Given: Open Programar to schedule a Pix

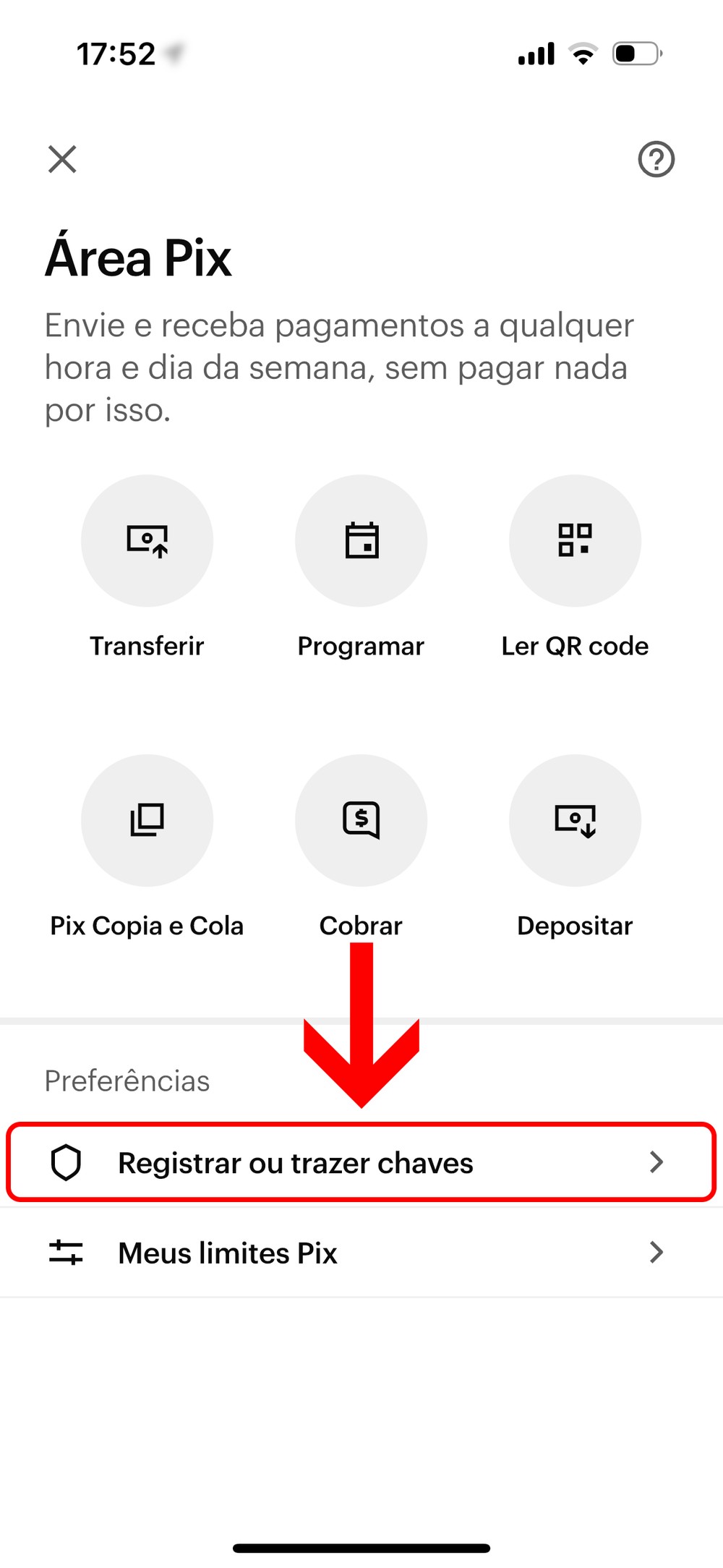Looking at the screenshot, I should coord(361,541).
